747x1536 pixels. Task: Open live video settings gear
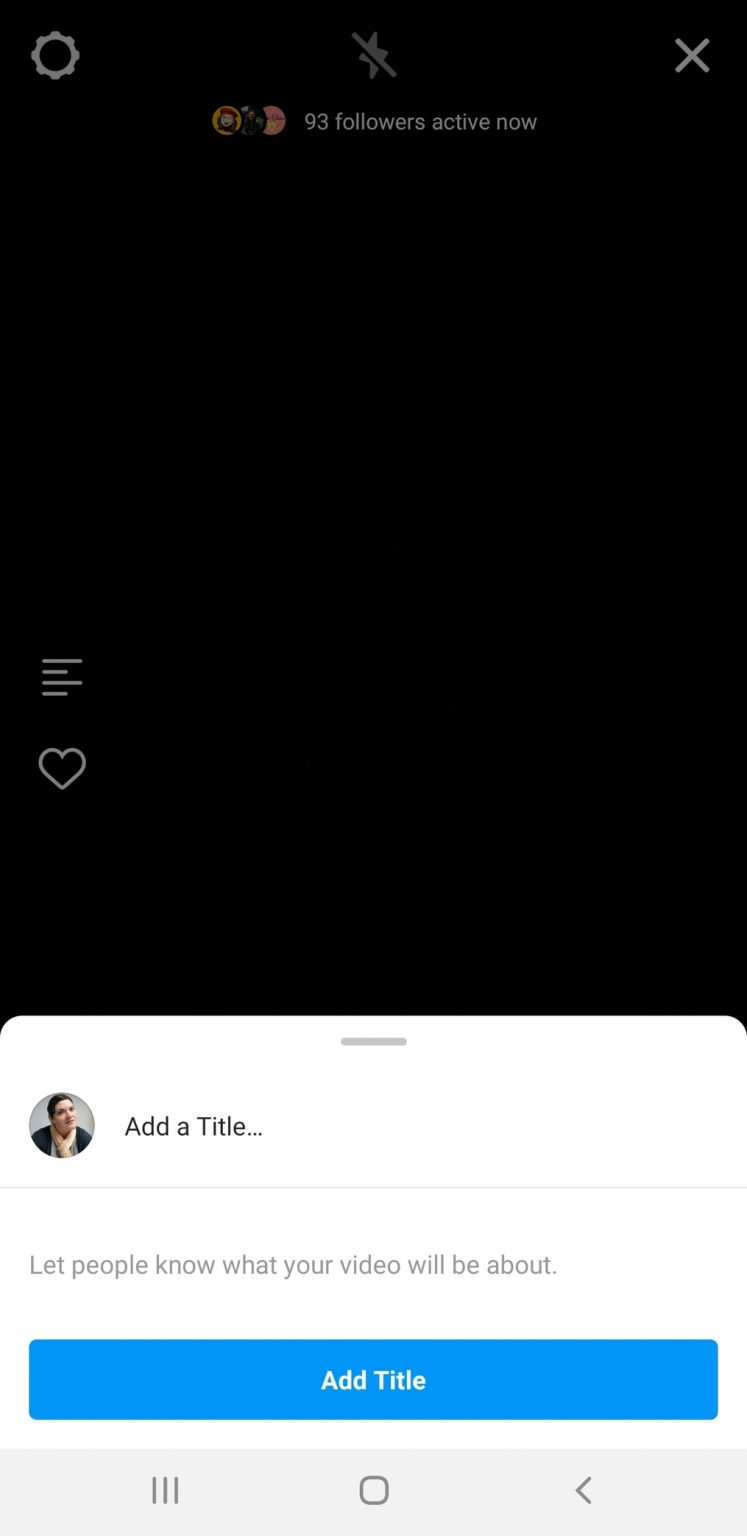55,56
